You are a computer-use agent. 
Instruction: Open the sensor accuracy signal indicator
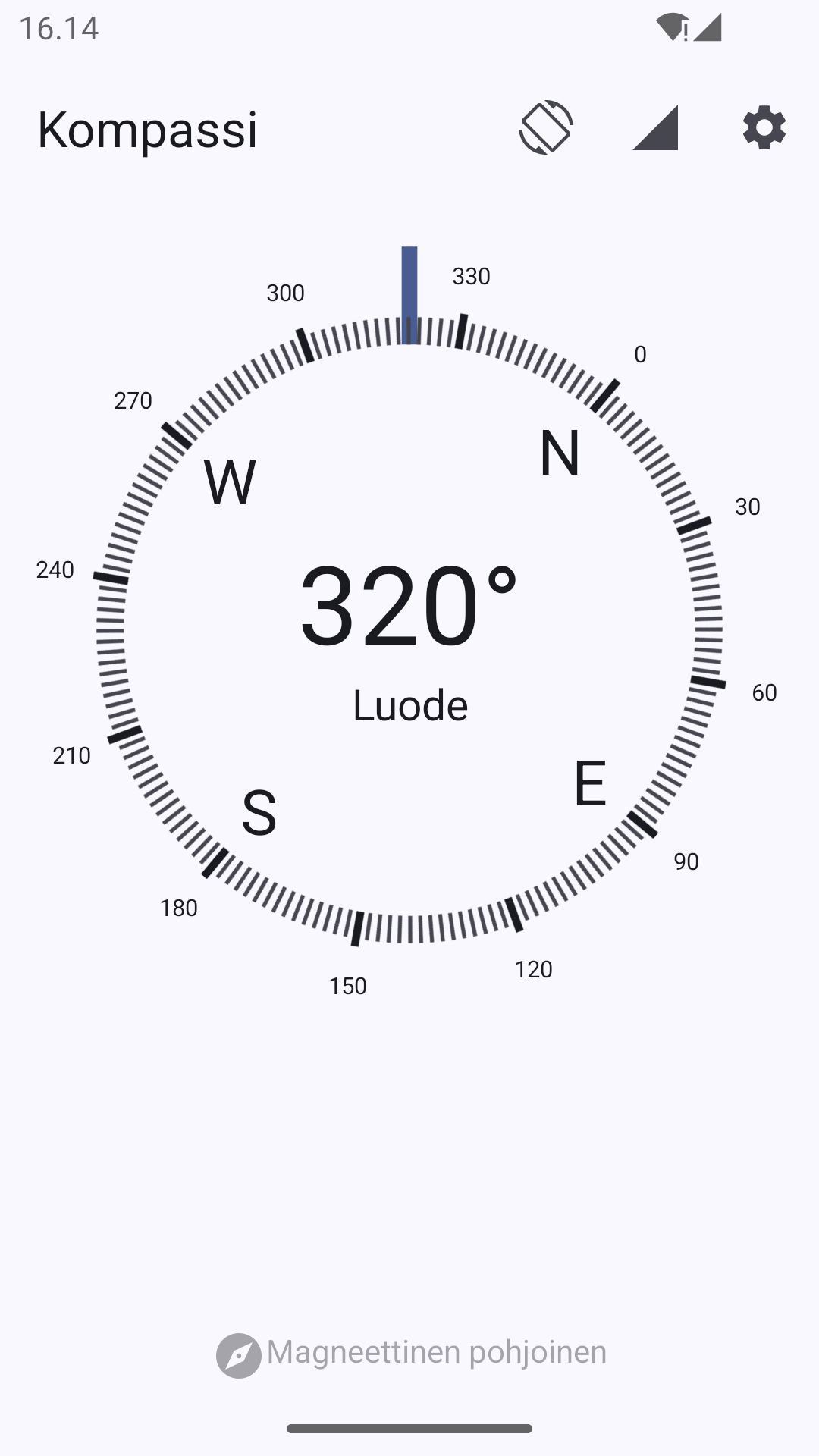[x=655, y=127]
